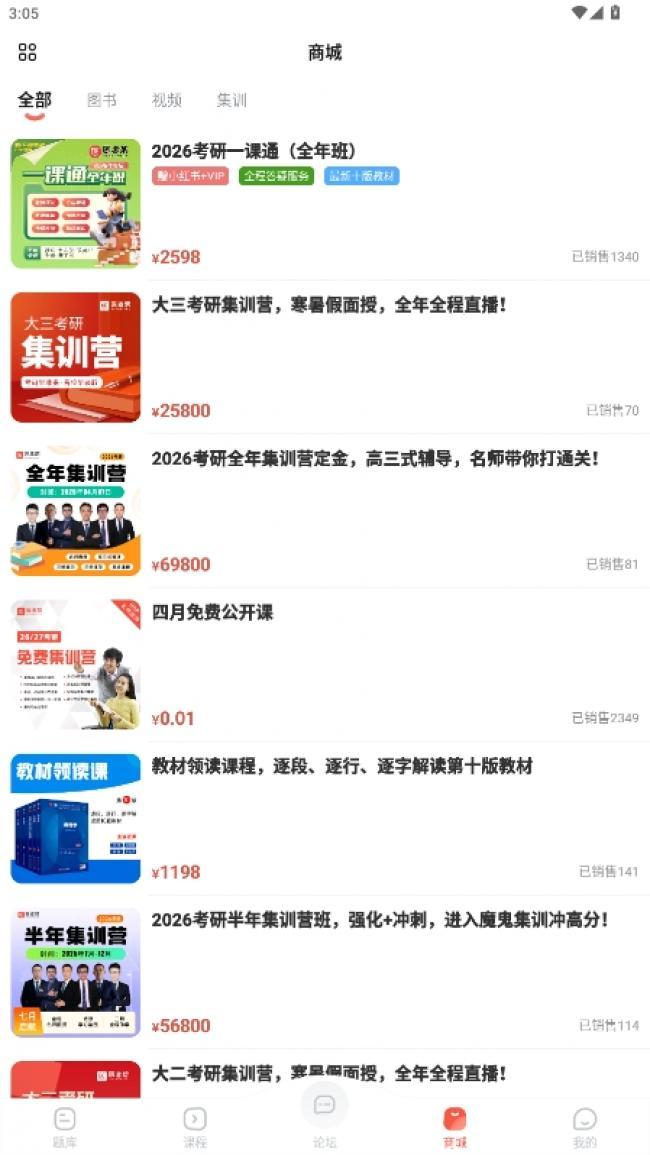
Task: Switch to the 集训 tab
Action: coord(231,100)
